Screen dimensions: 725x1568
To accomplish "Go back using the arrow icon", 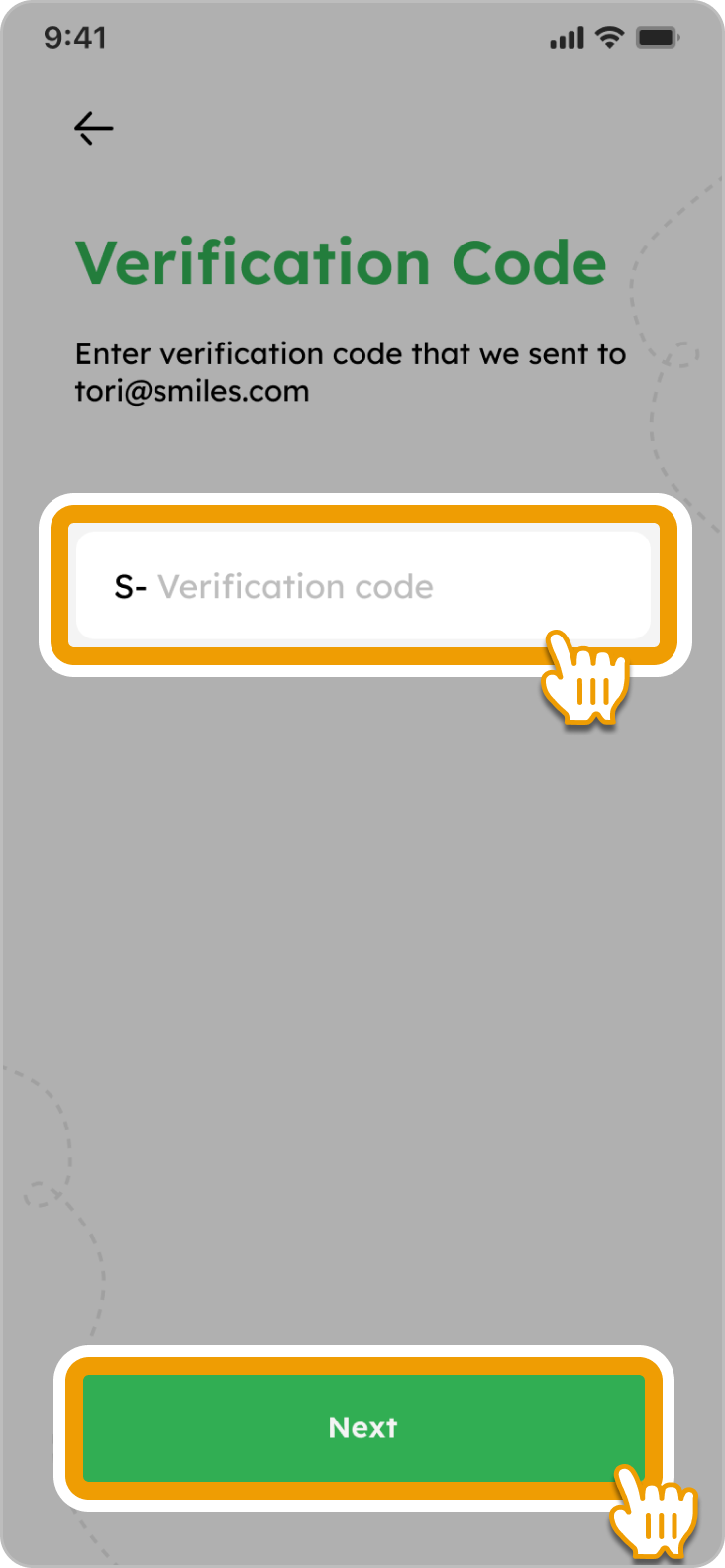I will coord(94,128).
